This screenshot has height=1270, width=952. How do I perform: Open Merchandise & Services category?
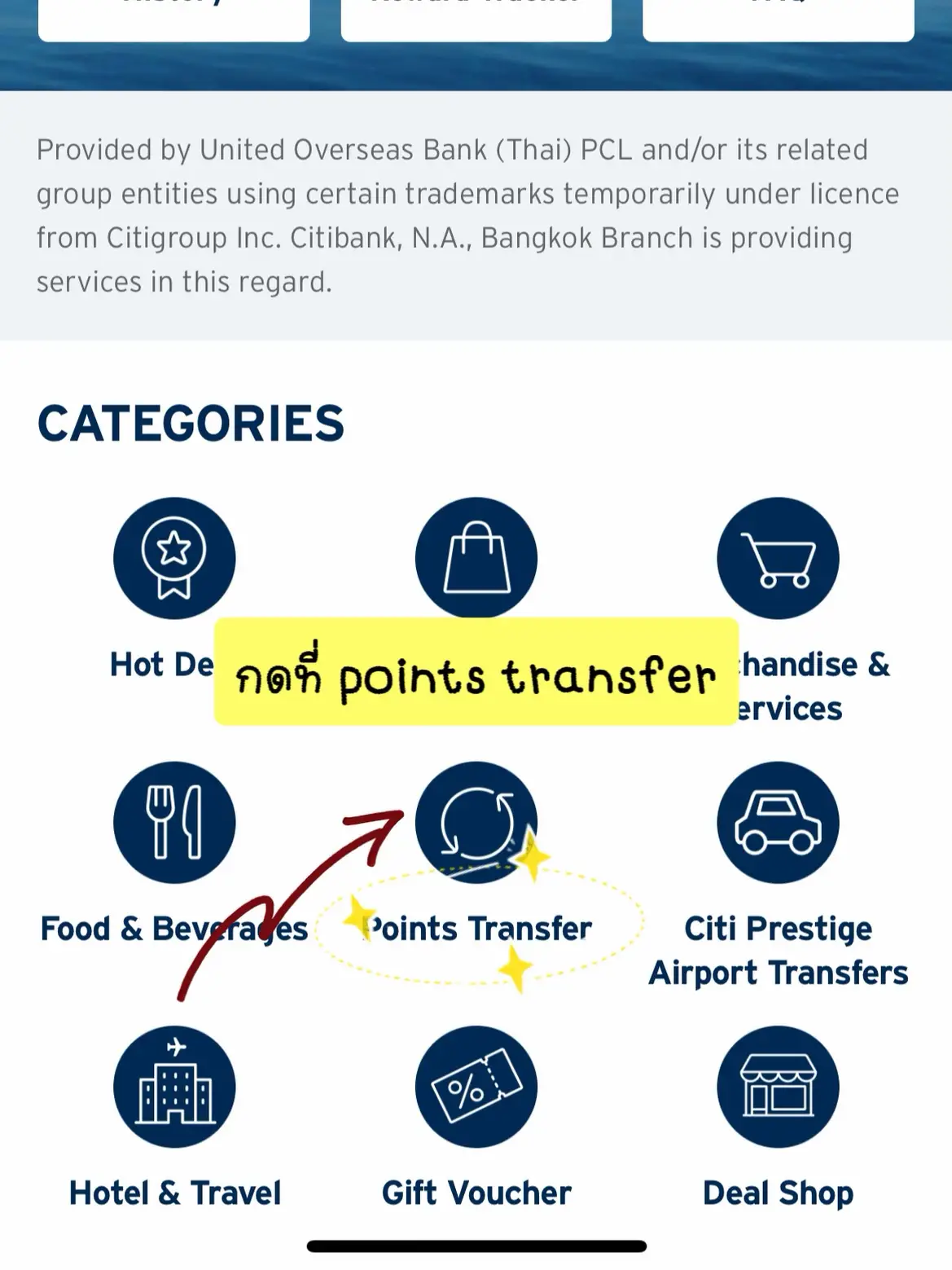[778, 559]
